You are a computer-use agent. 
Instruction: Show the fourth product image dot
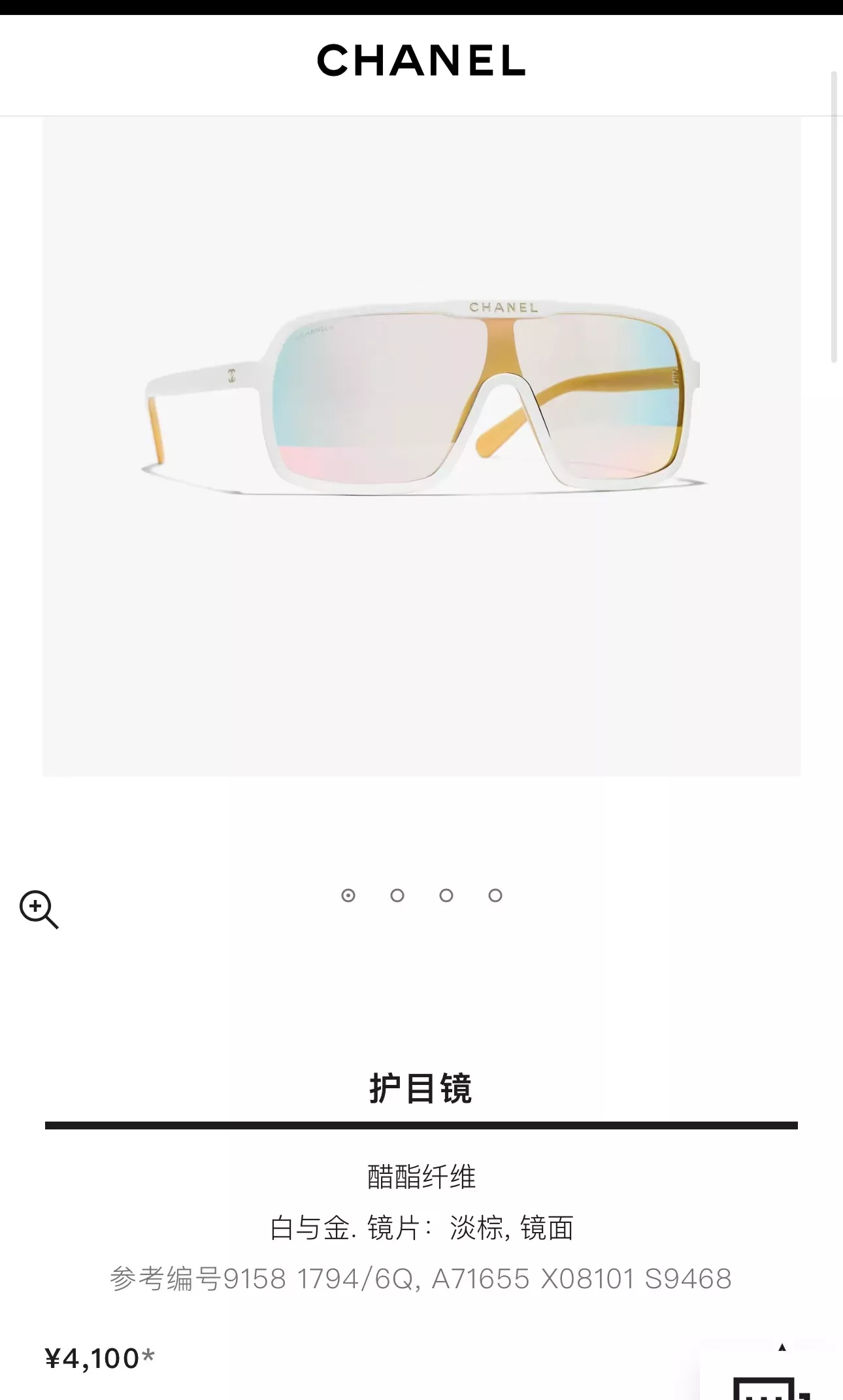click(495, 895)
